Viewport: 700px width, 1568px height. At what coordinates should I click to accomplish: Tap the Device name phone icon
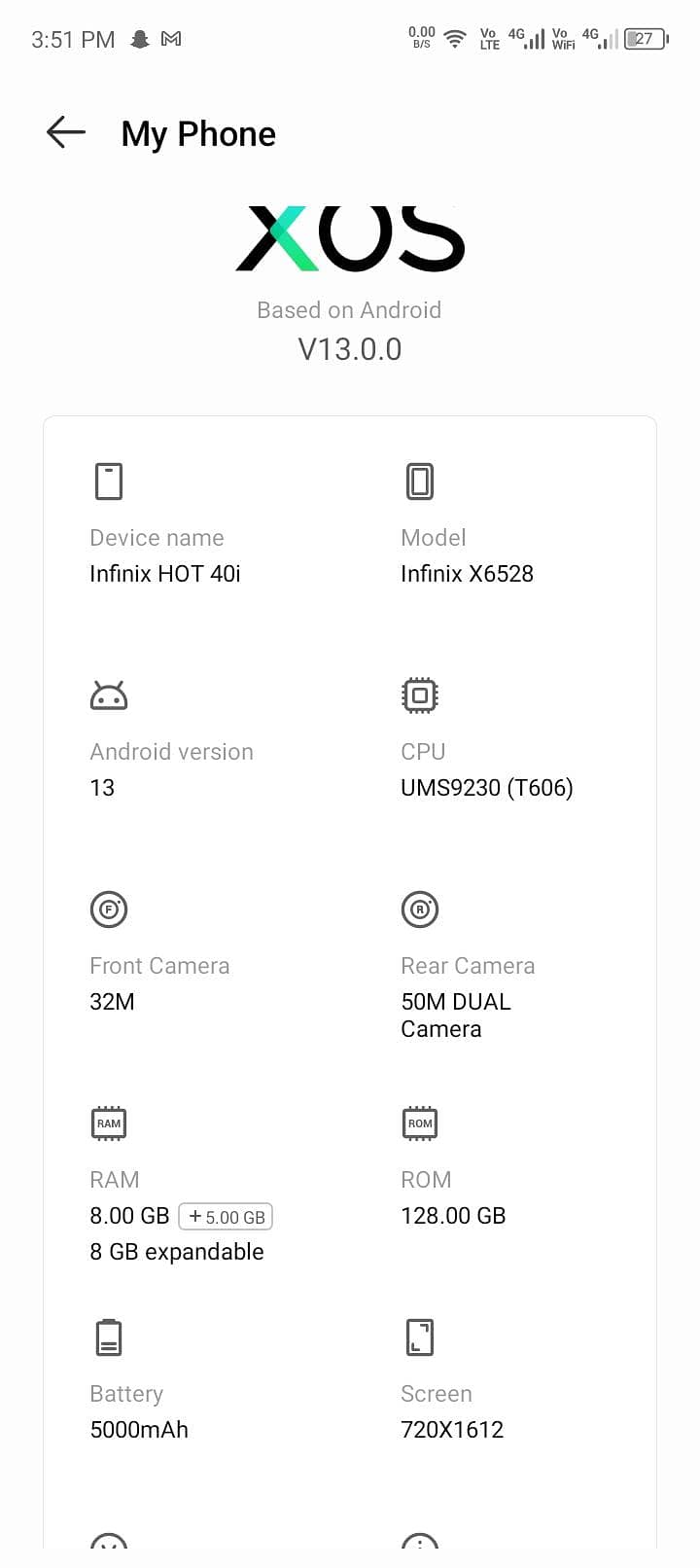coord(108,481)
